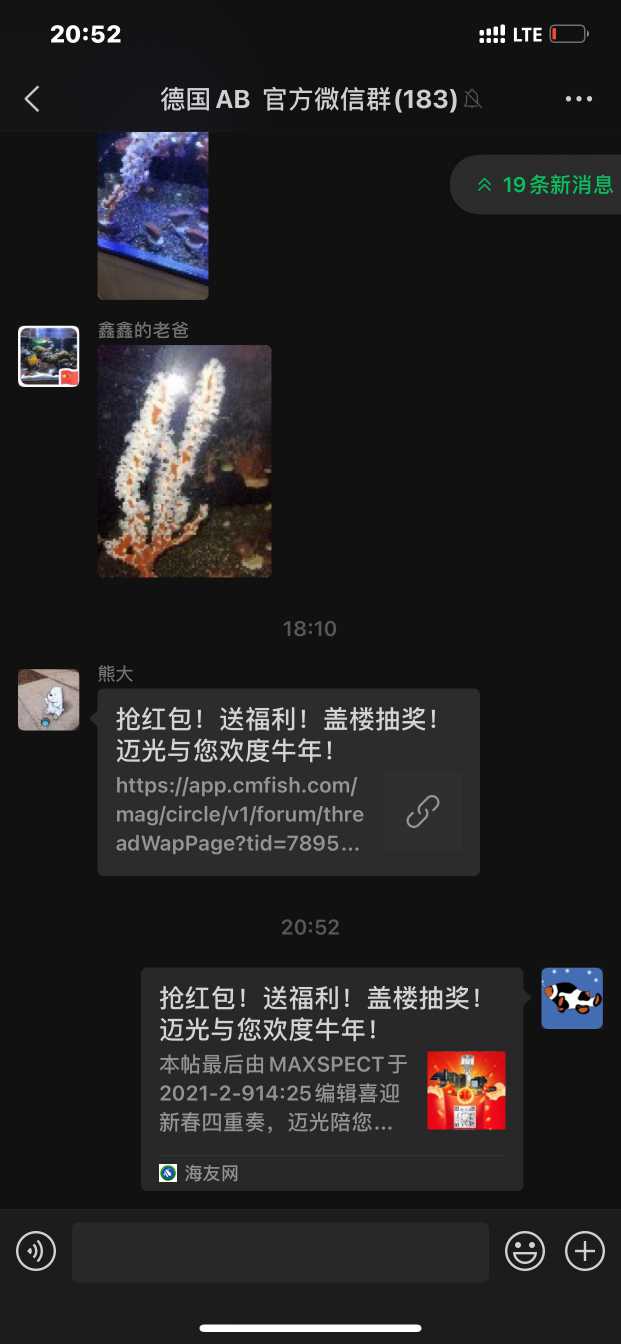Open the shared 海友网 article card
The height and width of the screenshot is (1344, 621).
331,1078
